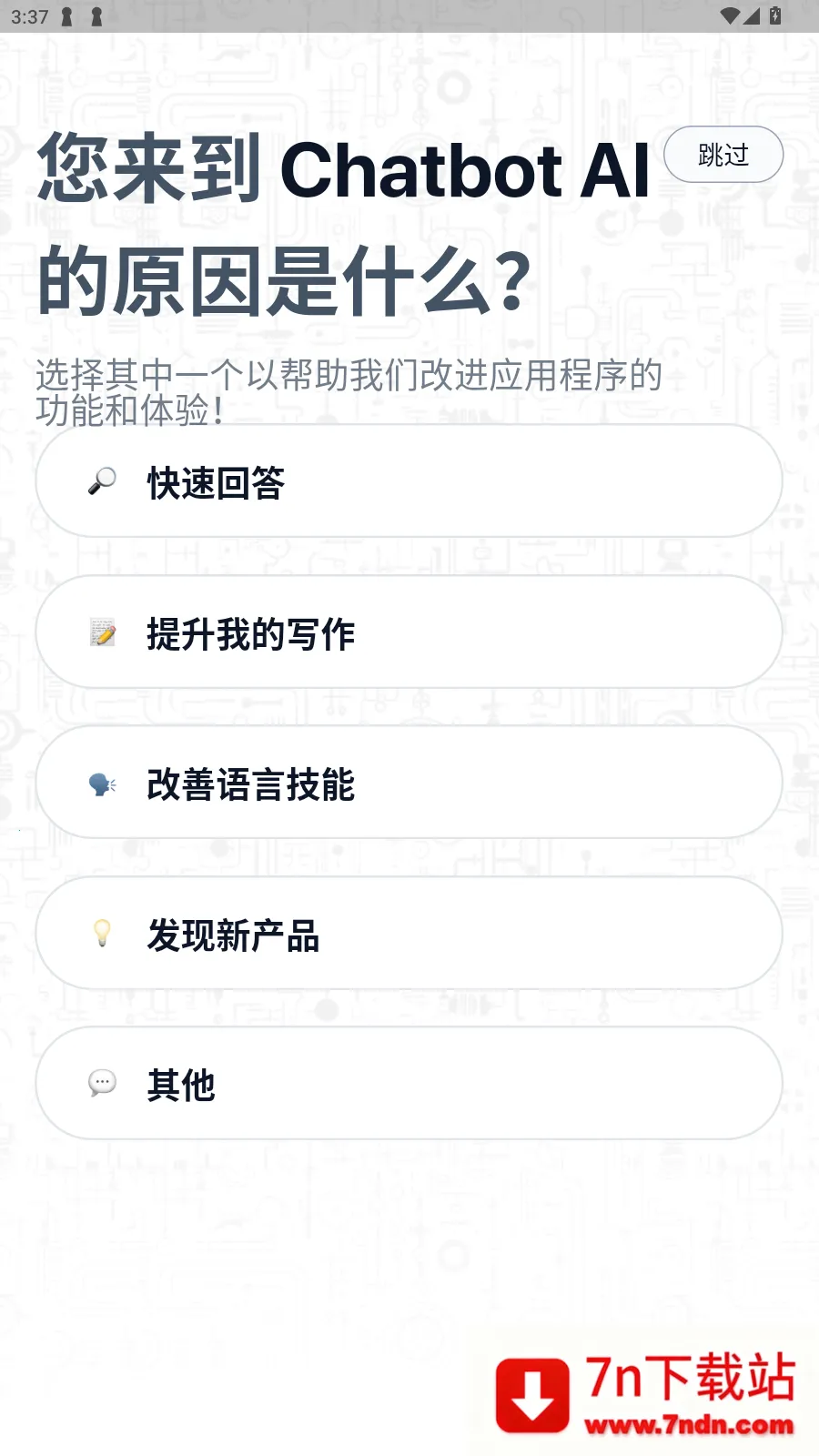This screenshot has height=1456, width=819.
Task: Select the 其他 option
Action: 408,1084
